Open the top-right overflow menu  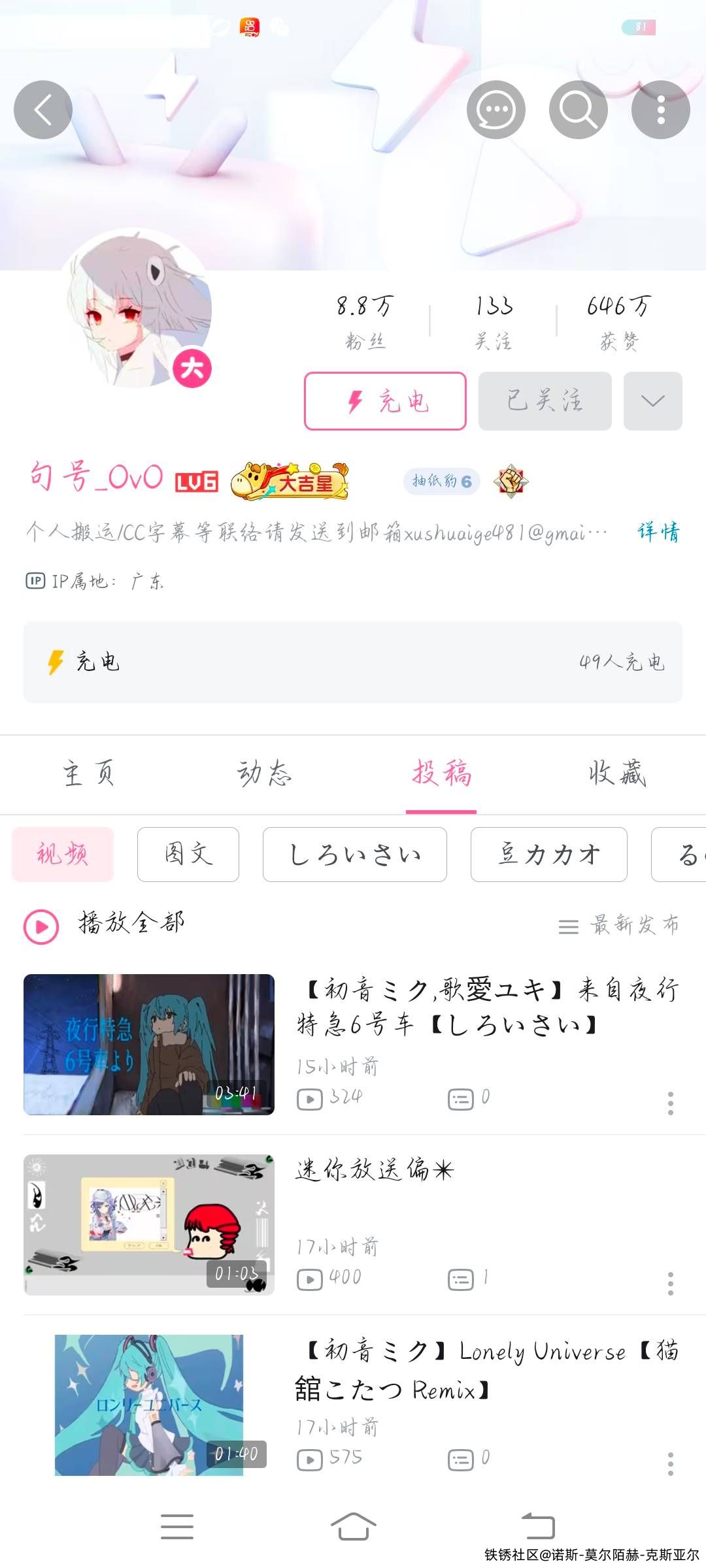tap(660, 110)
